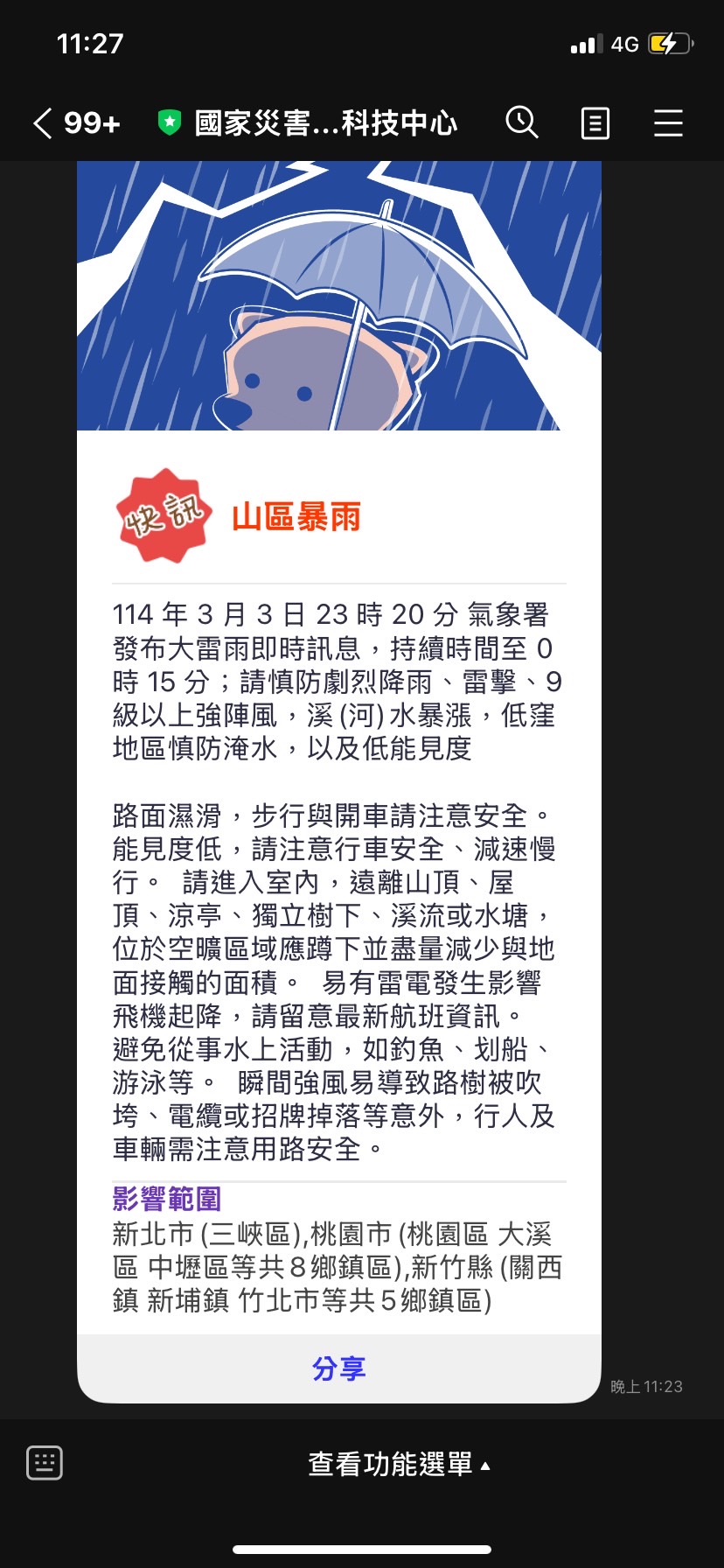
Task: Open the chat menu
Action: point(668,123)
